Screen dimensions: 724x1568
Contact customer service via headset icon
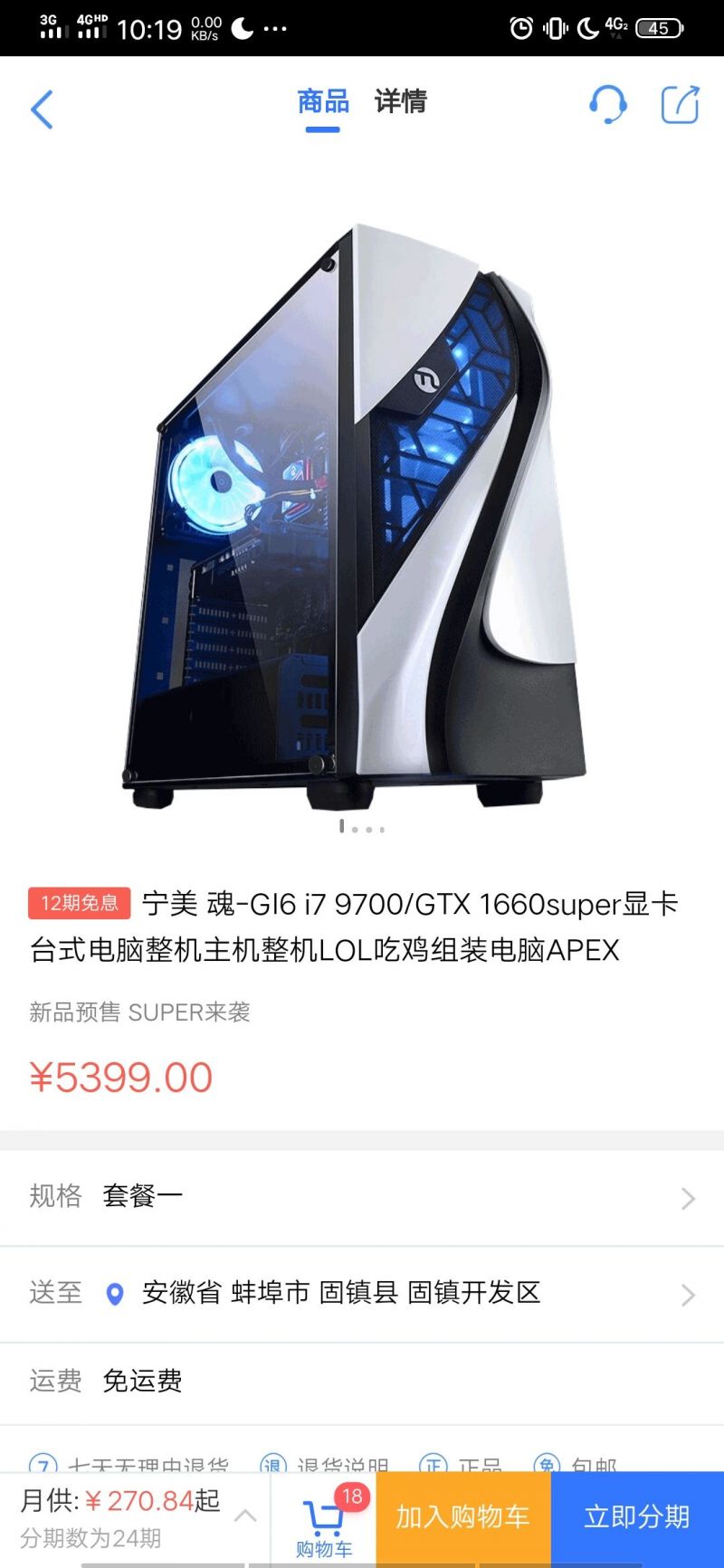(607, 104)
